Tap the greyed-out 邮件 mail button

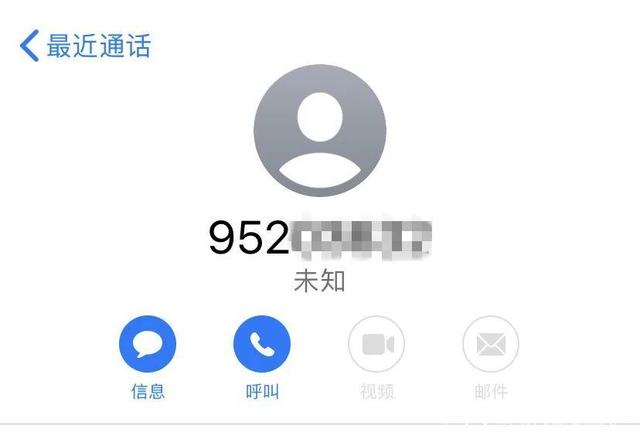[x=491, y=345]
